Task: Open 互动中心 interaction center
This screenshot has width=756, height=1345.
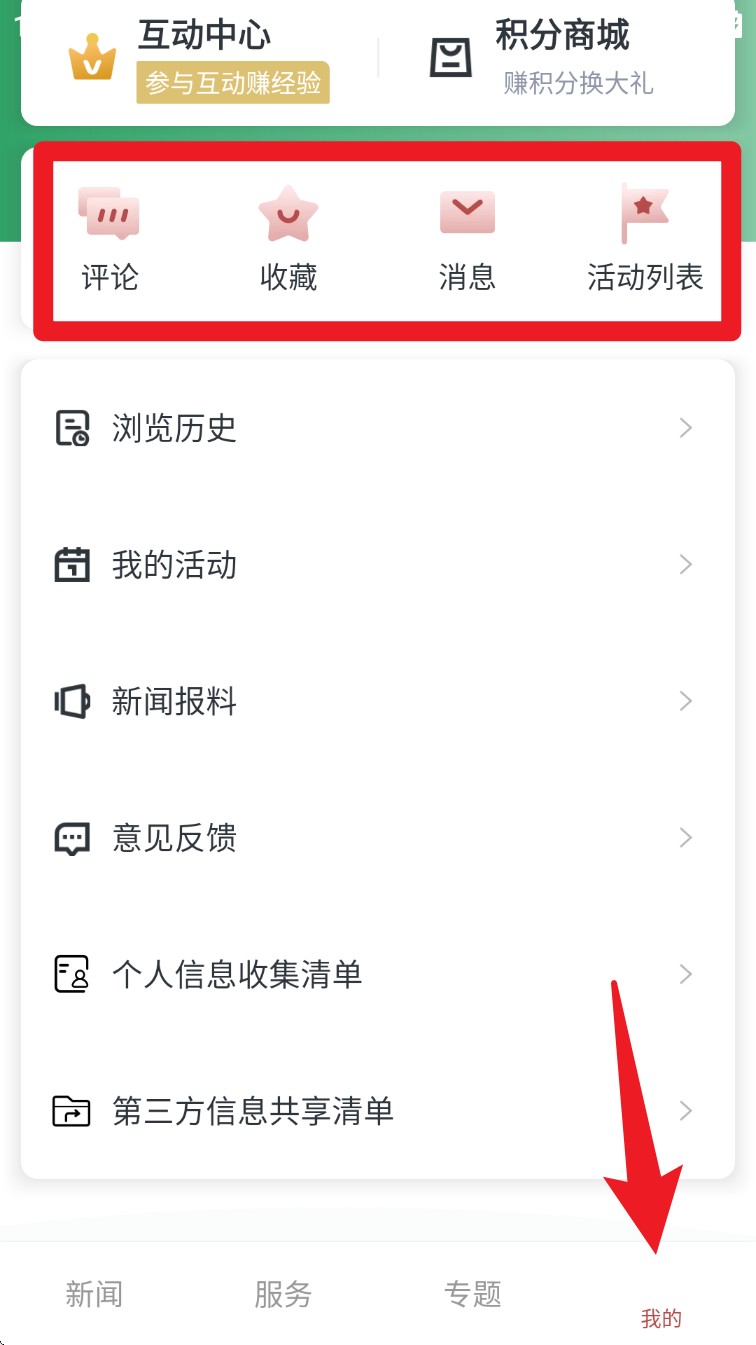Action: click(x=200, y=58)
